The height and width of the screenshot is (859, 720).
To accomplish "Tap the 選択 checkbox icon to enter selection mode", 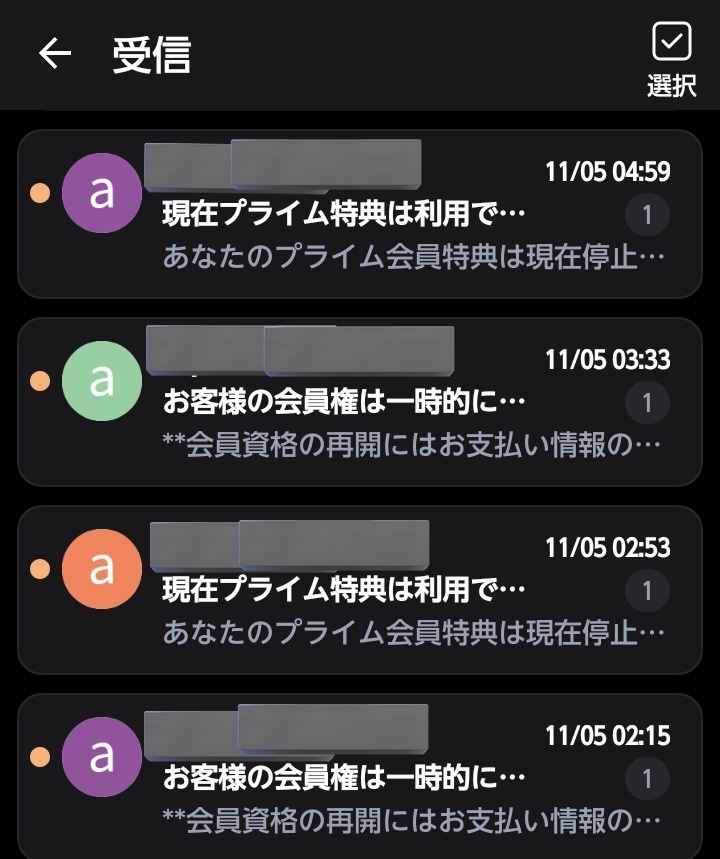I will tap(674, 40).
